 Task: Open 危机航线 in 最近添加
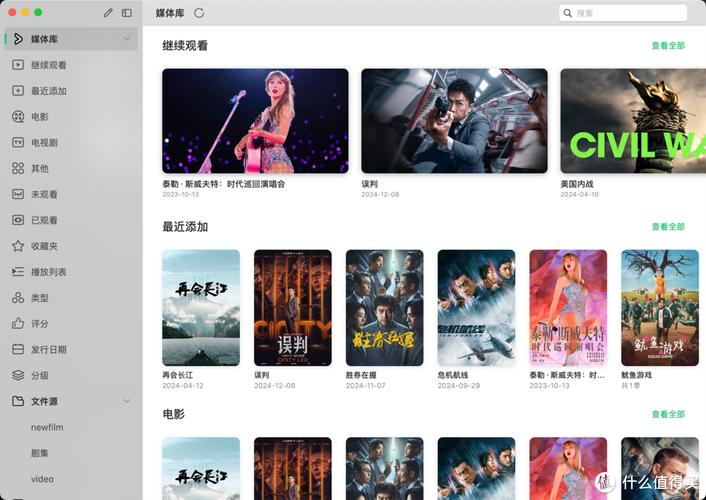point(476,307)
